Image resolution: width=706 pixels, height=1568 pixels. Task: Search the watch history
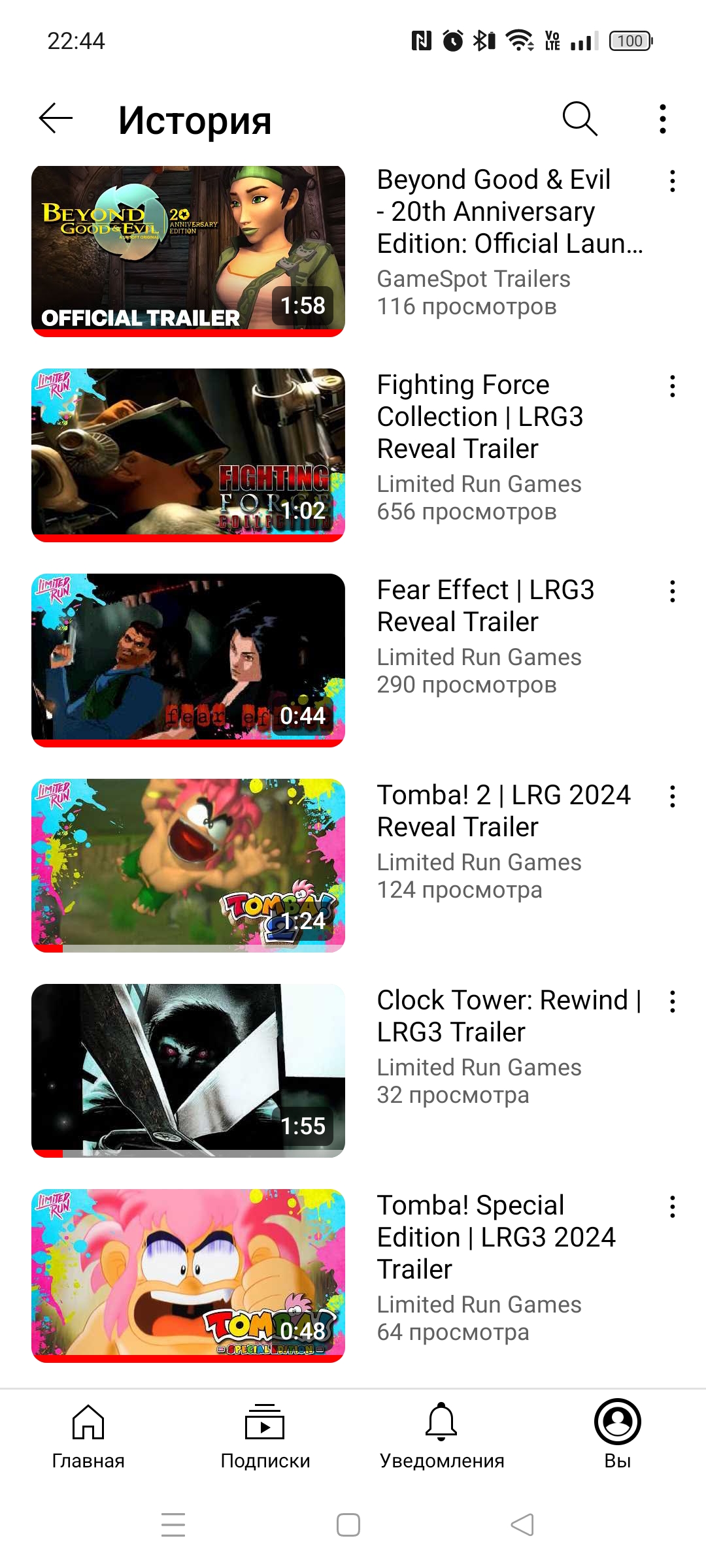click(x=580, y=119)
